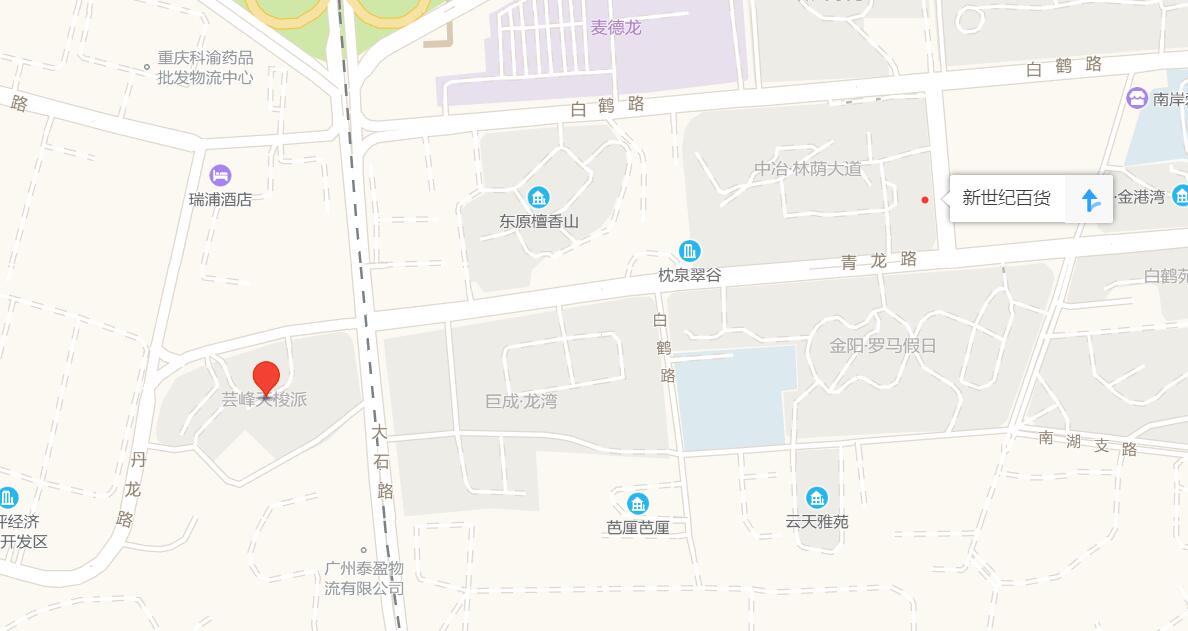This screenshot has width=1188, height=631.
Task: Open the 瑞浦酒店 hotel marker
Action: [x=220, y=174]
